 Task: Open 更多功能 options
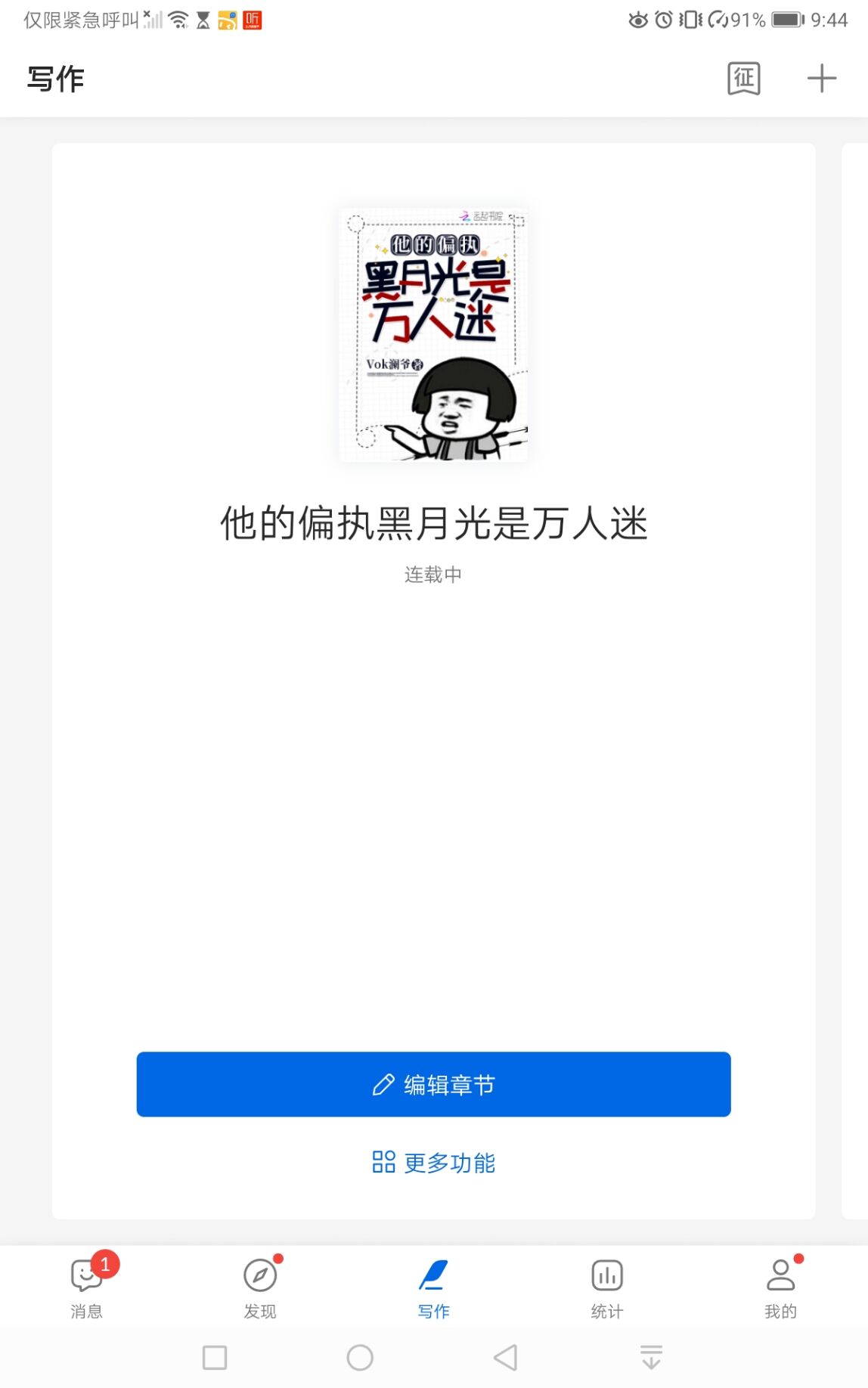[433, 1162]
